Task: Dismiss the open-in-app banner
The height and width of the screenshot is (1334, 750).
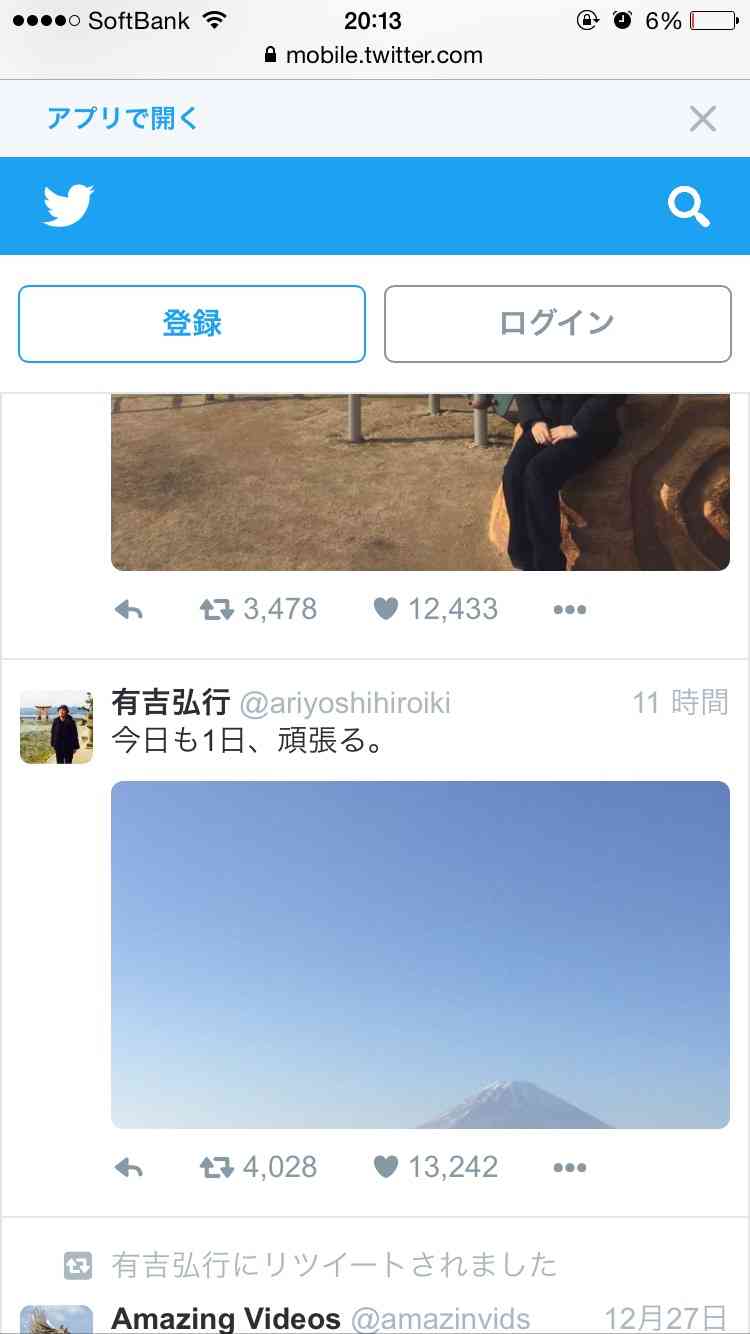Action: 703,119
